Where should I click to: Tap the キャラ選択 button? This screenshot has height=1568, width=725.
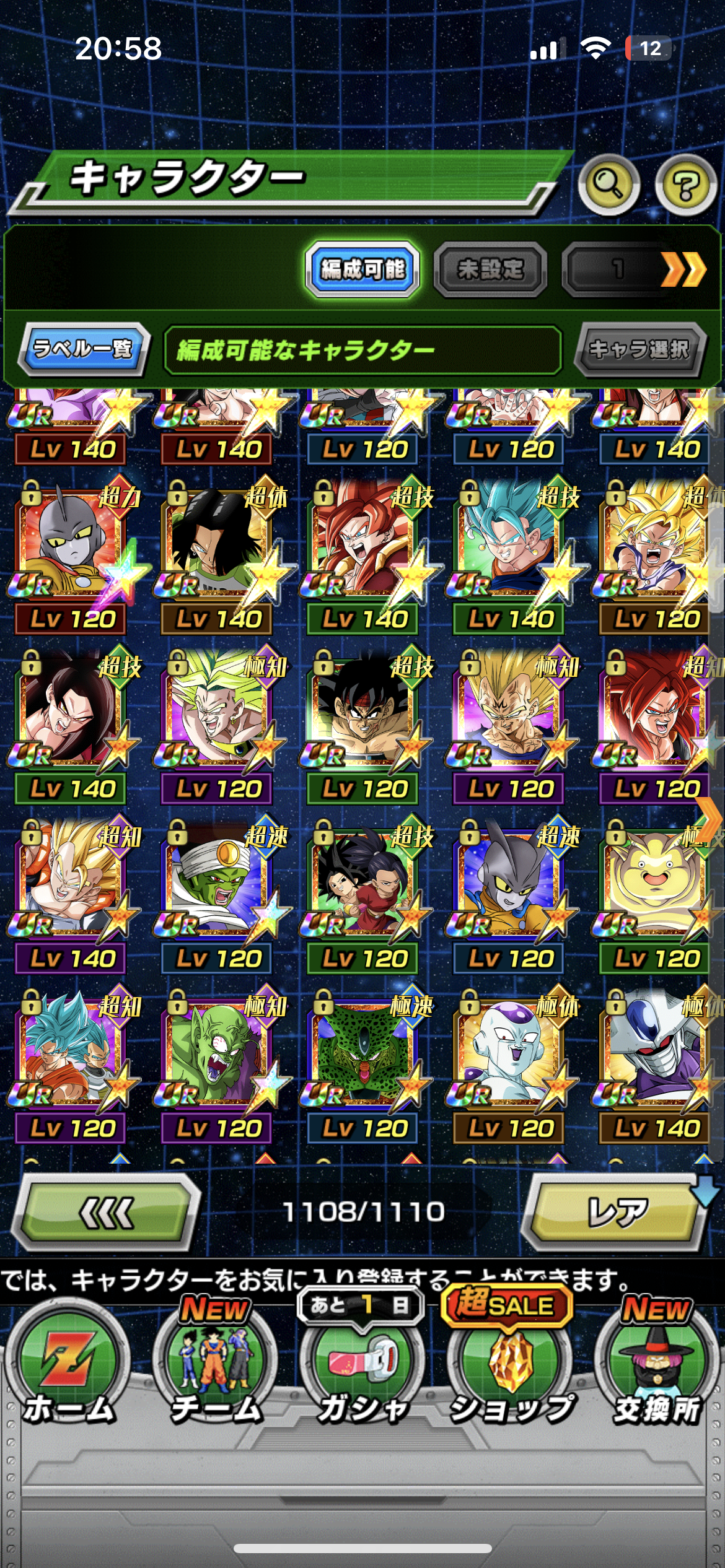pyautogui.click(x=639, y=349)
